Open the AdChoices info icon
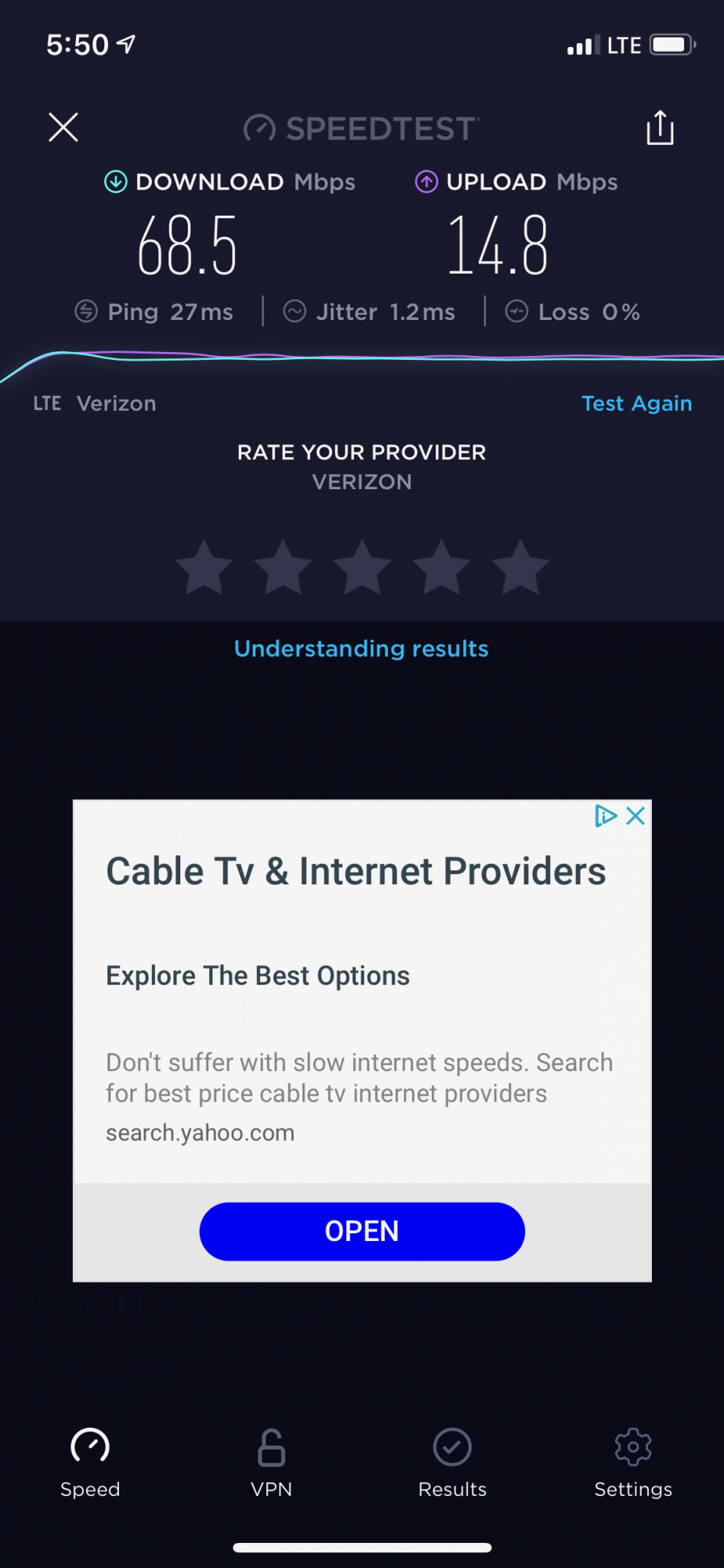Image resolution: width=724 pixels, height=1568 pixels. pos(605,816)
